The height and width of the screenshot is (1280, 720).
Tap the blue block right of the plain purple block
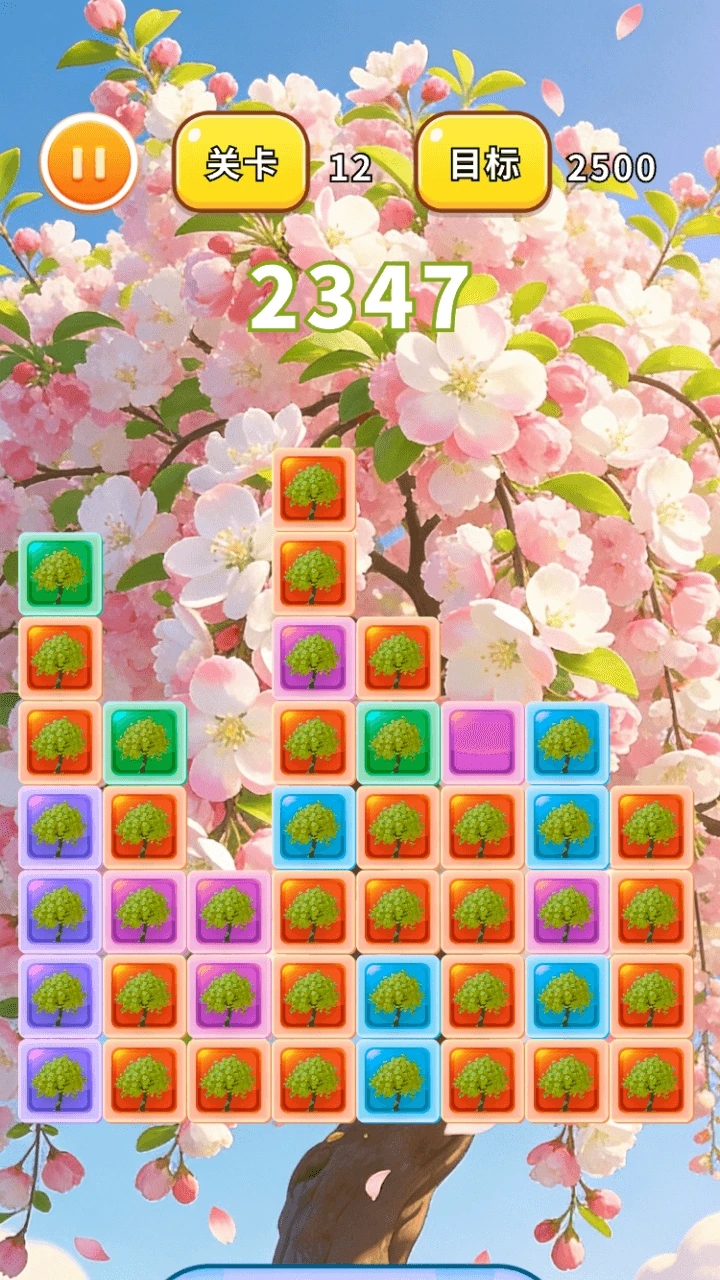[x=566, y=742]
